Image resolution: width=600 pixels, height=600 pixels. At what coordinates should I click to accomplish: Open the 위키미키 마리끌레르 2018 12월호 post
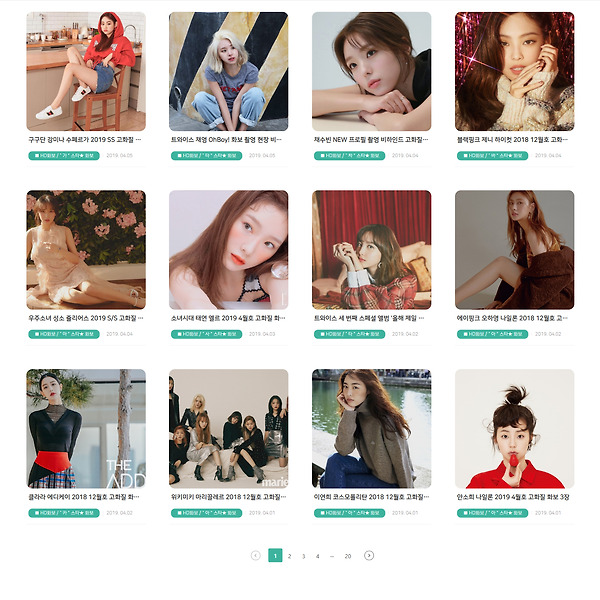point(228,428)
